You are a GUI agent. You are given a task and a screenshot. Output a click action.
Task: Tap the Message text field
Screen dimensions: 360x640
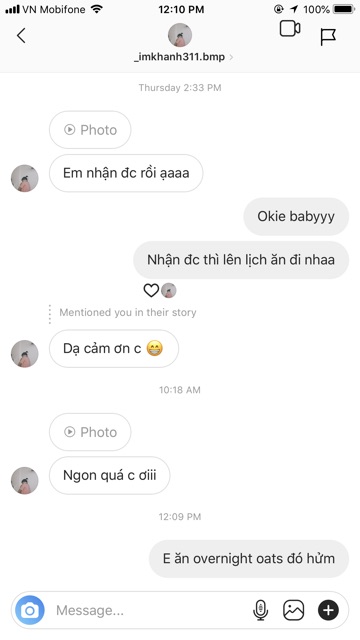[149, 610]
